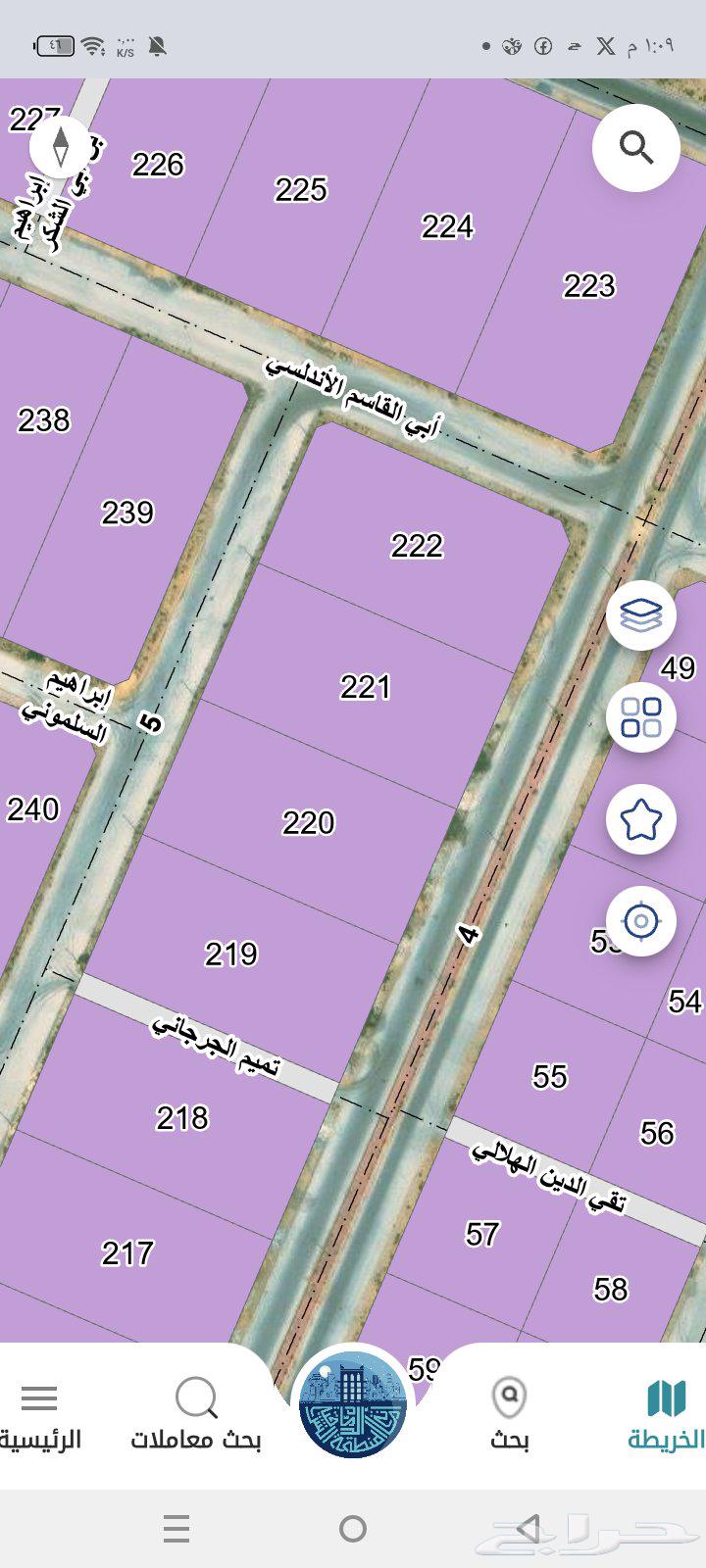706x1568 pixels.
Task: Select land parcel 219 on map
Action: pos(231,954)
